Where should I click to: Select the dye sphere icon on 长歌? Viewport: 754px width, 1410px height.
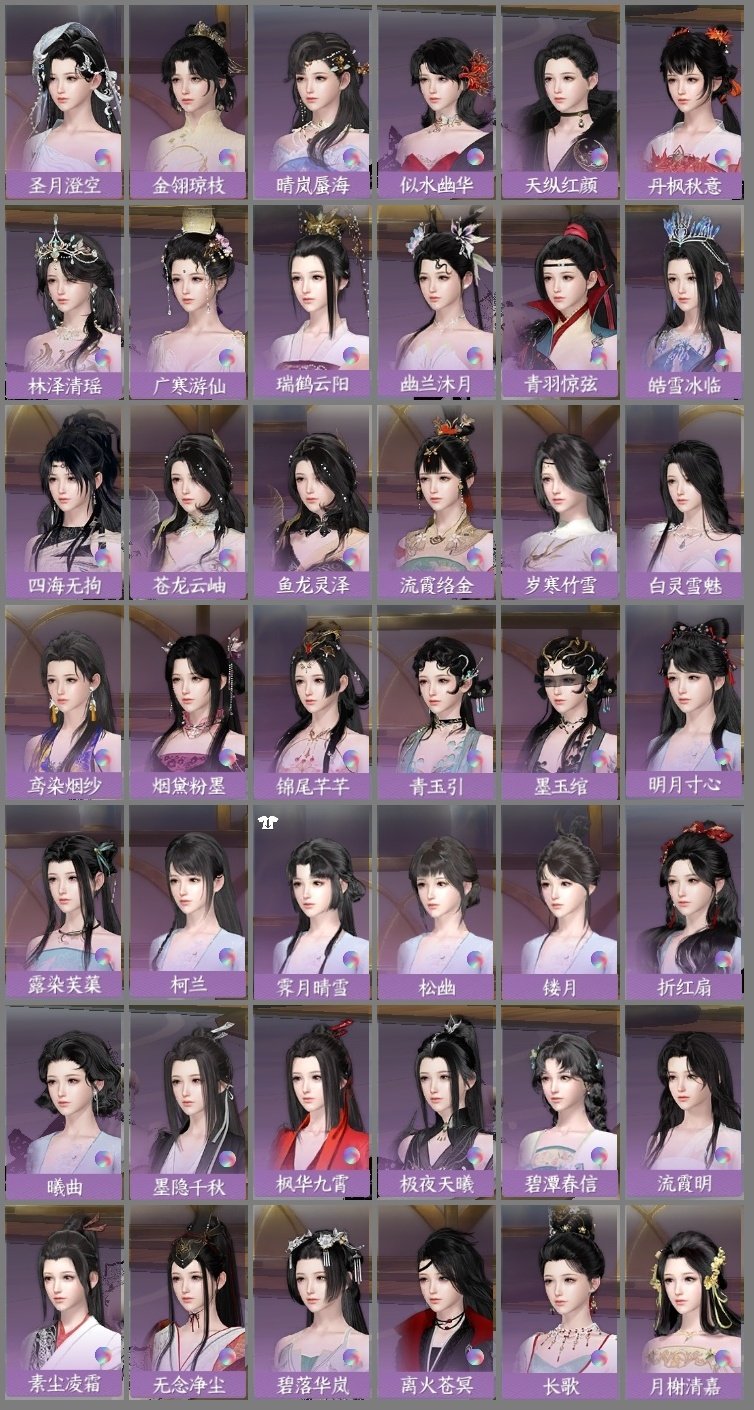pos(598,1358)
